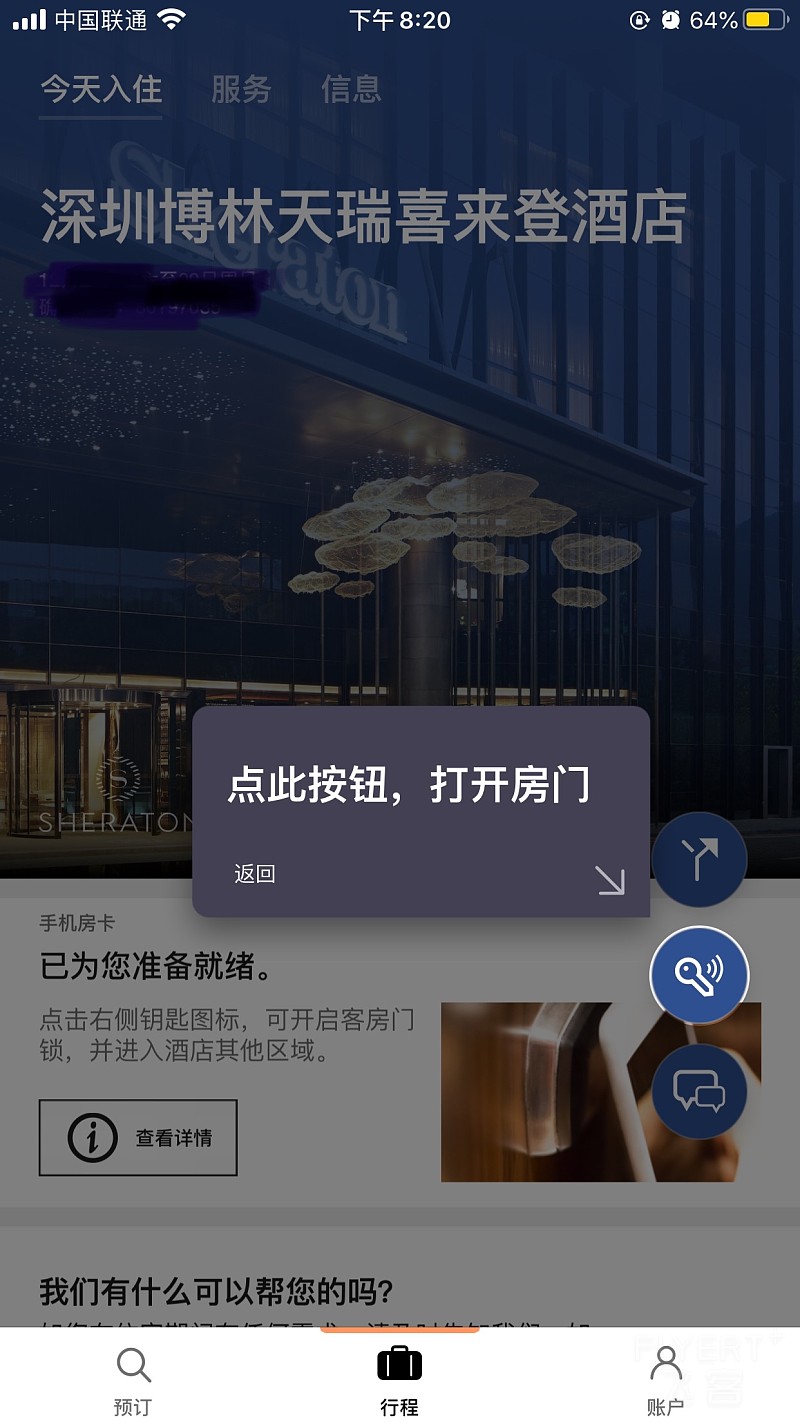Switch to the 信息 tab
Image resolution: width=800 pixels, height=1422 pixels.
(x=351, y=90)
